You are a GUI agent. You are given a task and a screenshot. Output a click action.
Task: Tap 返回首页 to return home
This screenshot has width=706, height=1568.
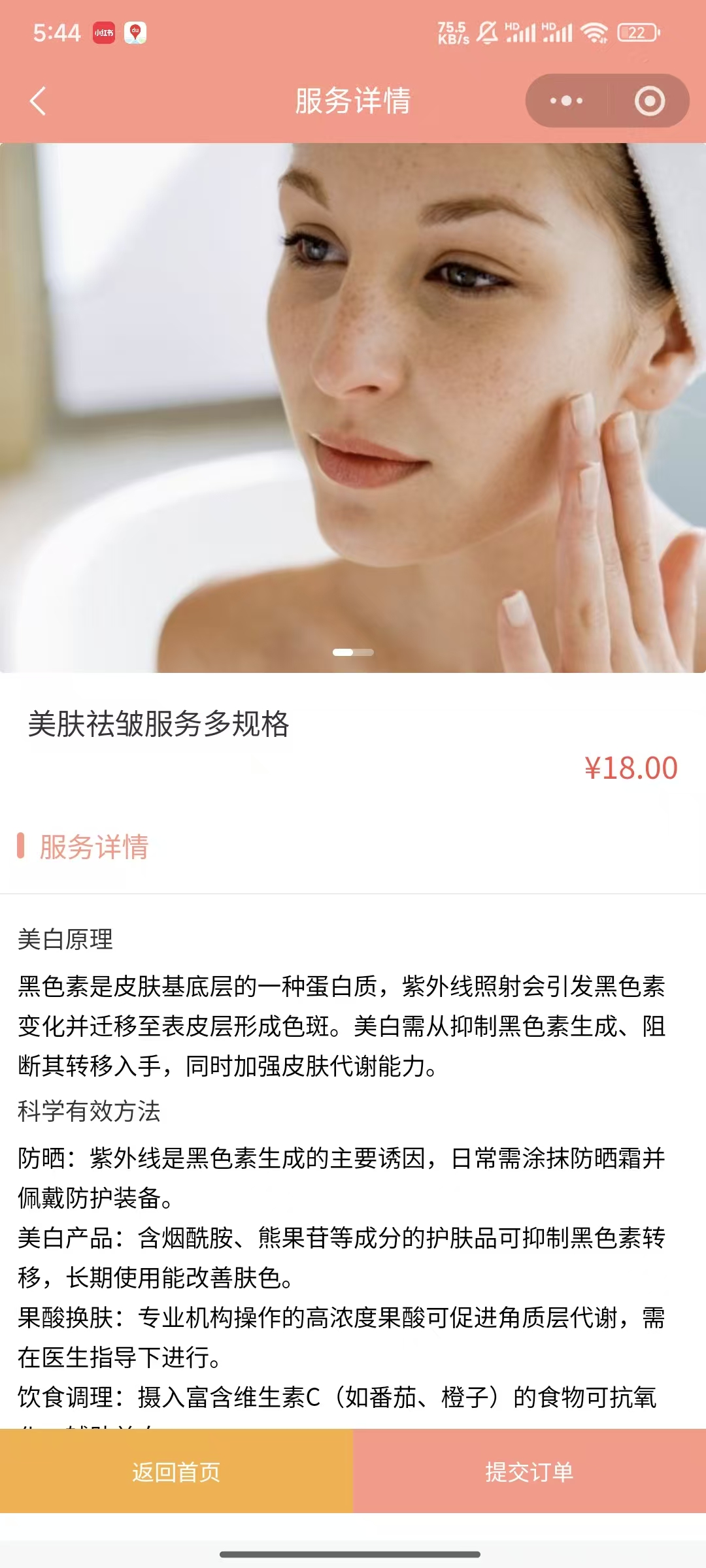coord(176,1471)
